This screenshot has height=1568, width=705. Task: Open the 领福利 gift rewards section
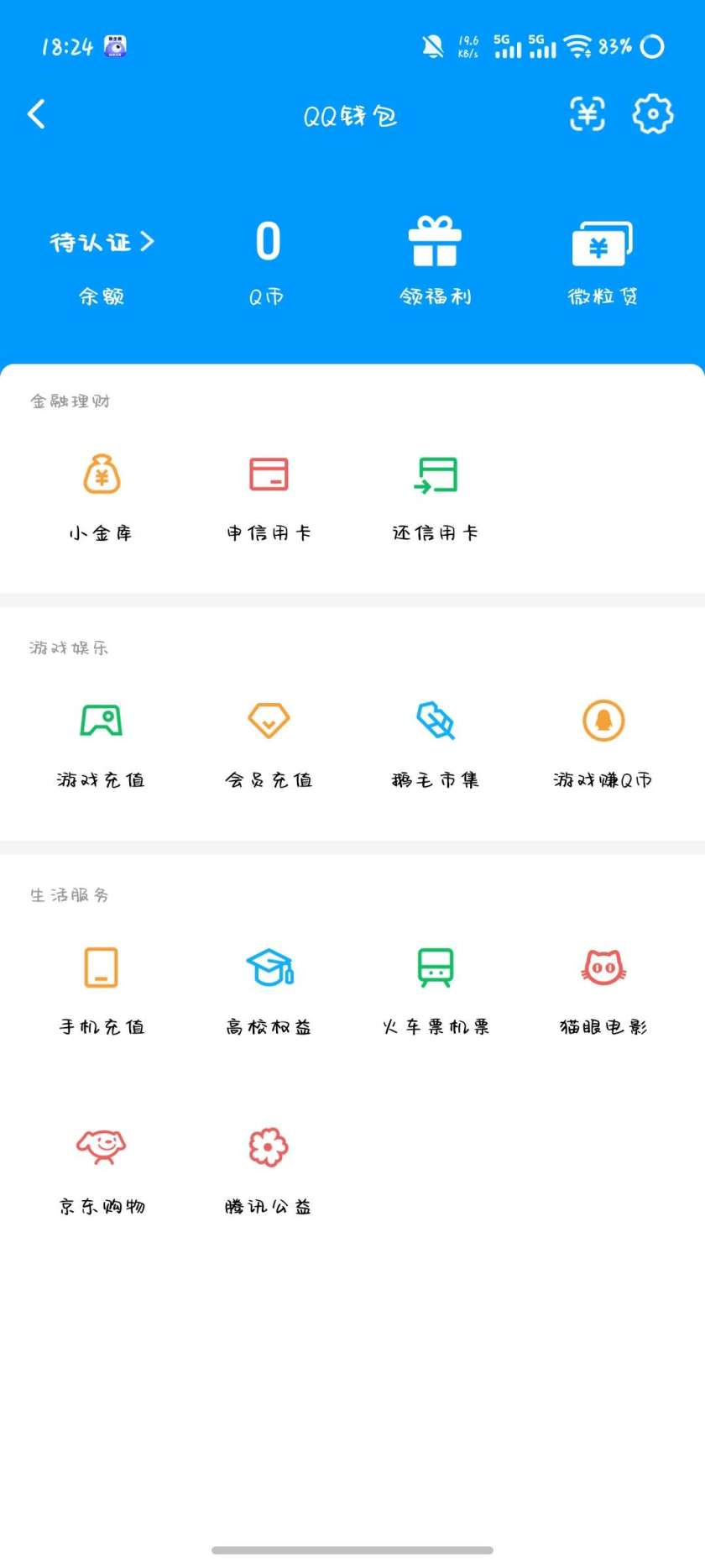[436, 260]
